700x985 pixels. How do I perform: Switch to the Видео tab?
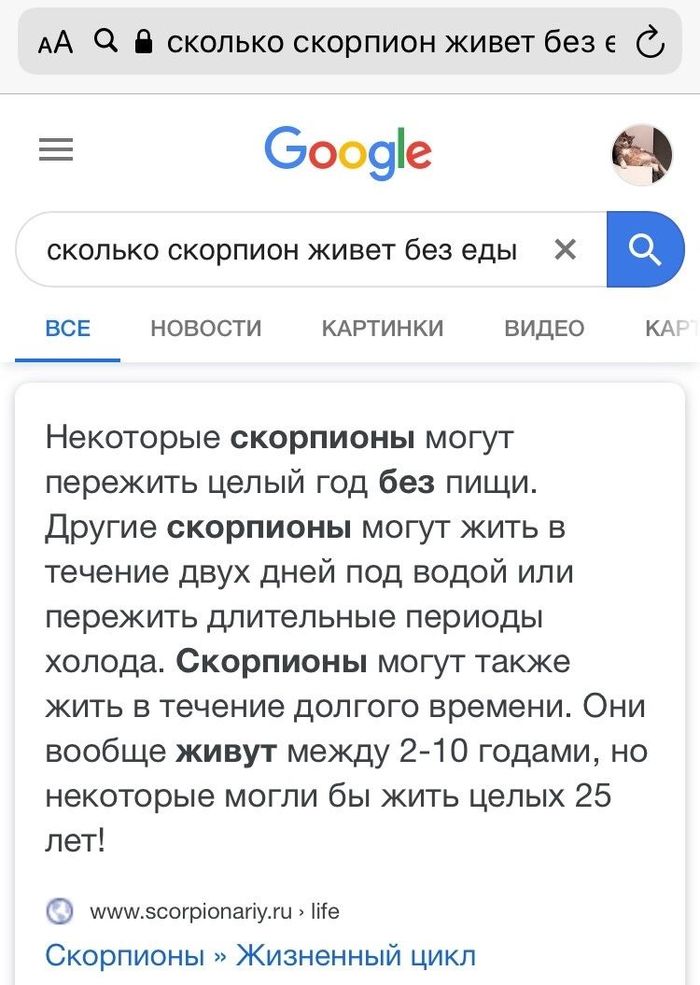tap(544, 328)
